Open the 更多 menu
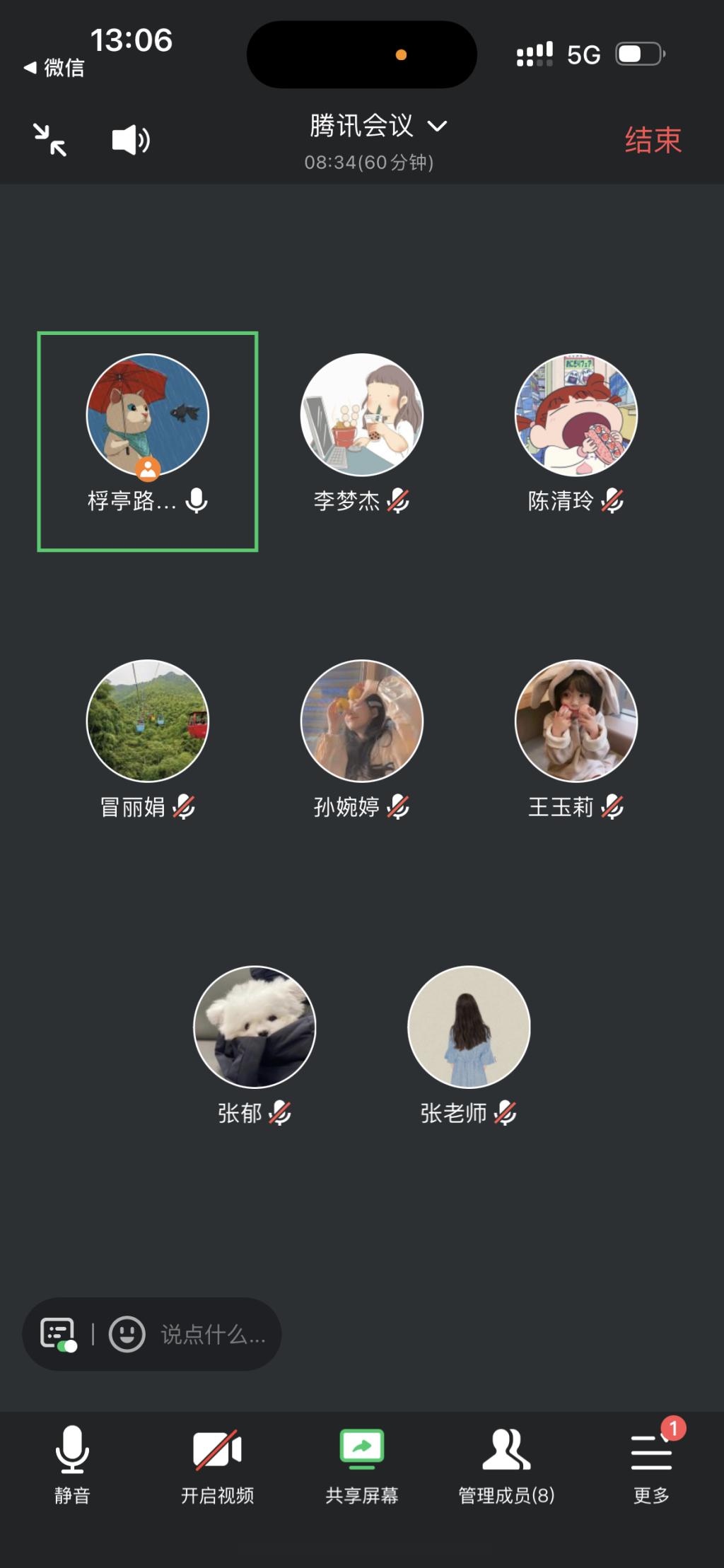The height and width of the screenshot is (1568, 724). pos(650,1463)
